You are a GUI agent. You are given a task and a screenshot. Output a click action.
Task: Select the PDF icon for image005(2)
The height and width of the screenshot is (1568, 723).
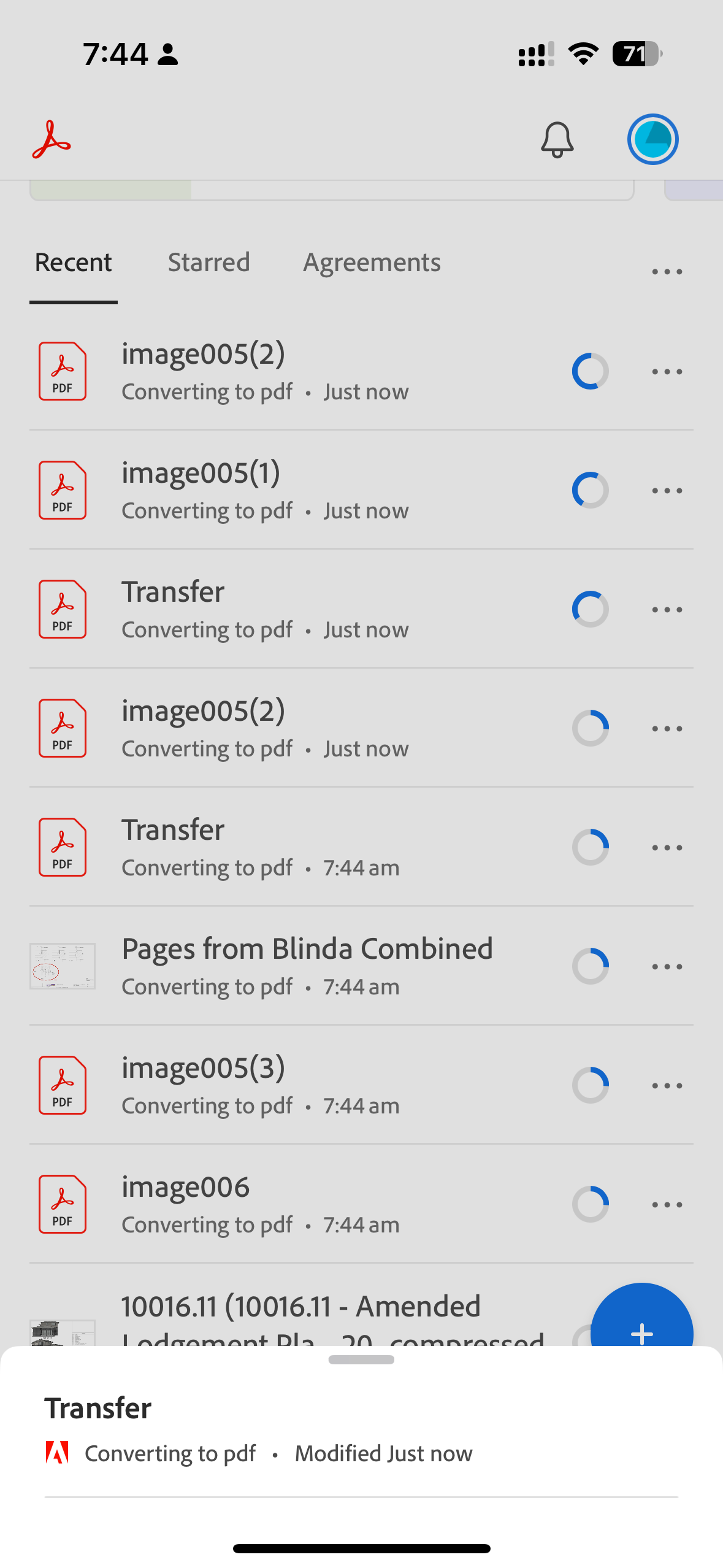click(x=62, y=371)
